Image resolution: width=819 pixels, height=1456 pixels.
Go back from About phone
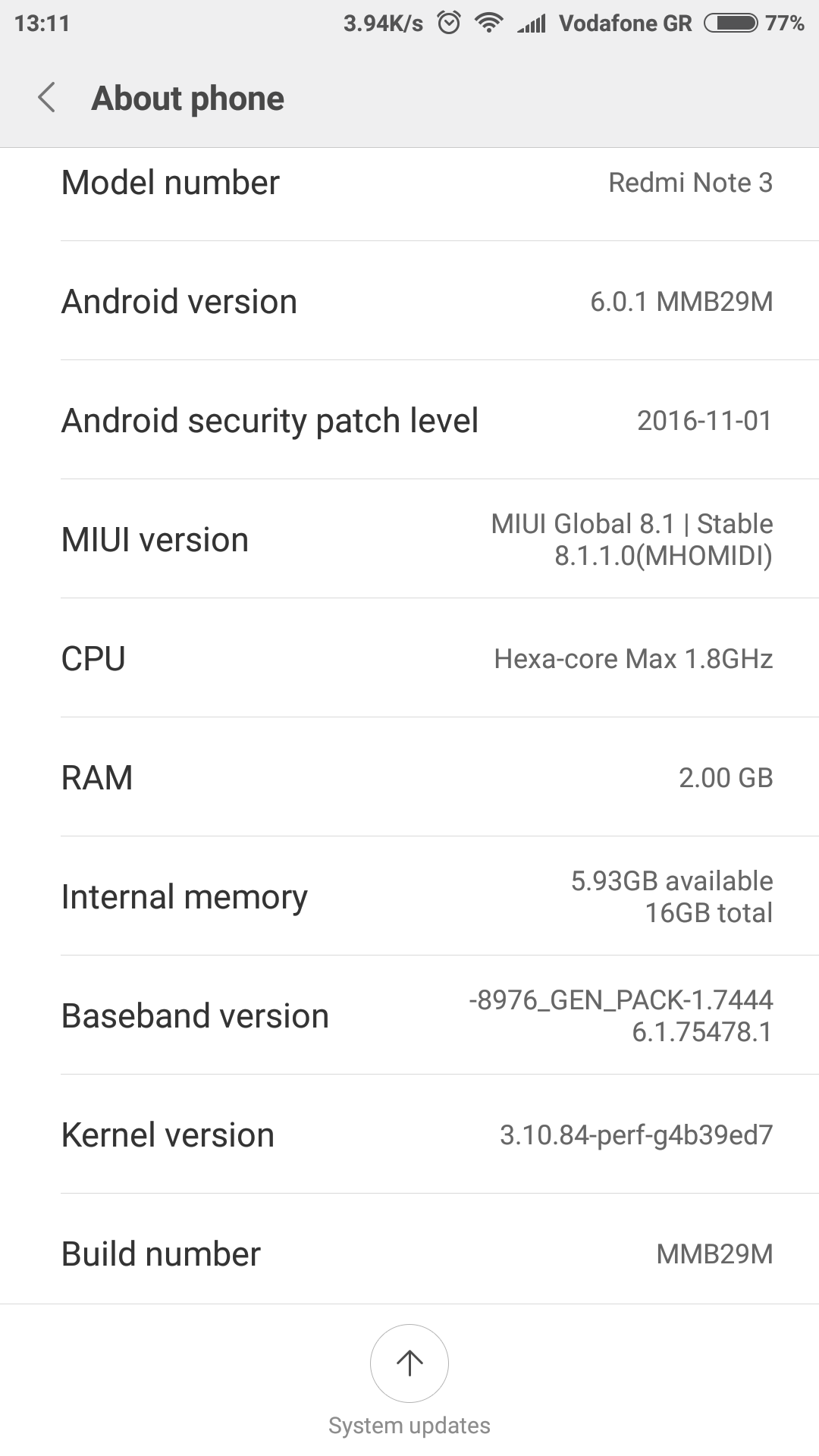click(47, 98)
